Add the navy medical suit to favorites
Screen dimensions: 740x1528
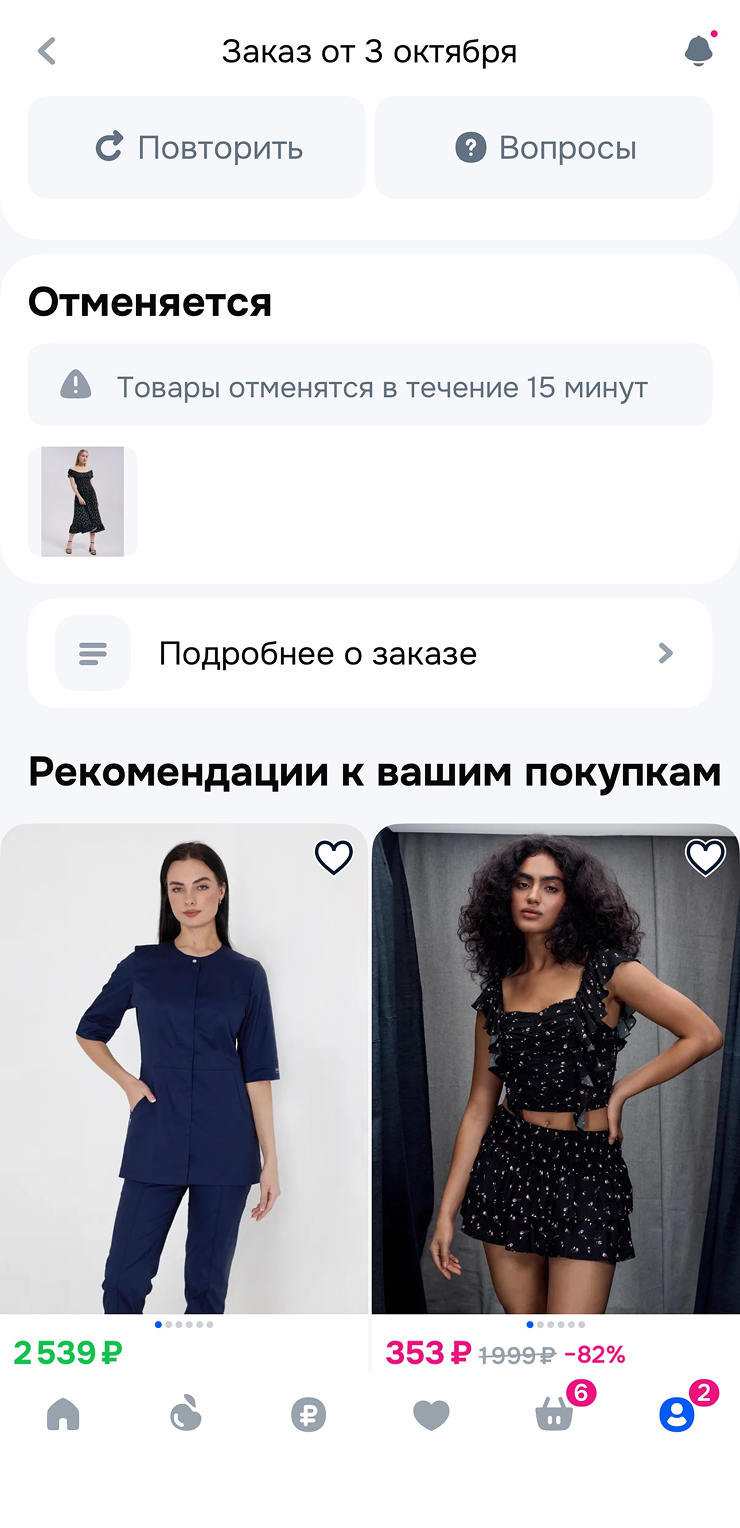click(334, 857)
